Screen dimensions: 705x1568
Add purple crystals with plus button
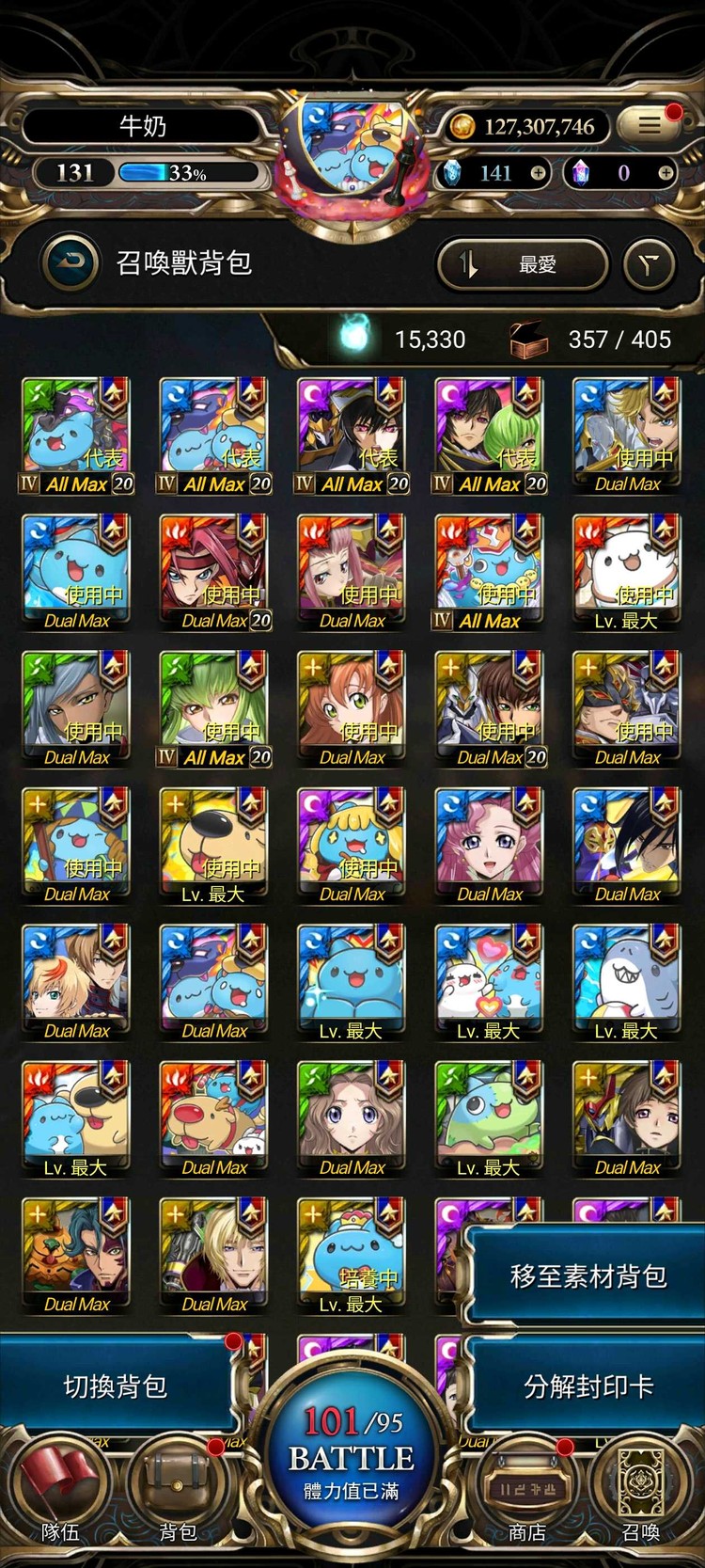[x=665, y=173]
